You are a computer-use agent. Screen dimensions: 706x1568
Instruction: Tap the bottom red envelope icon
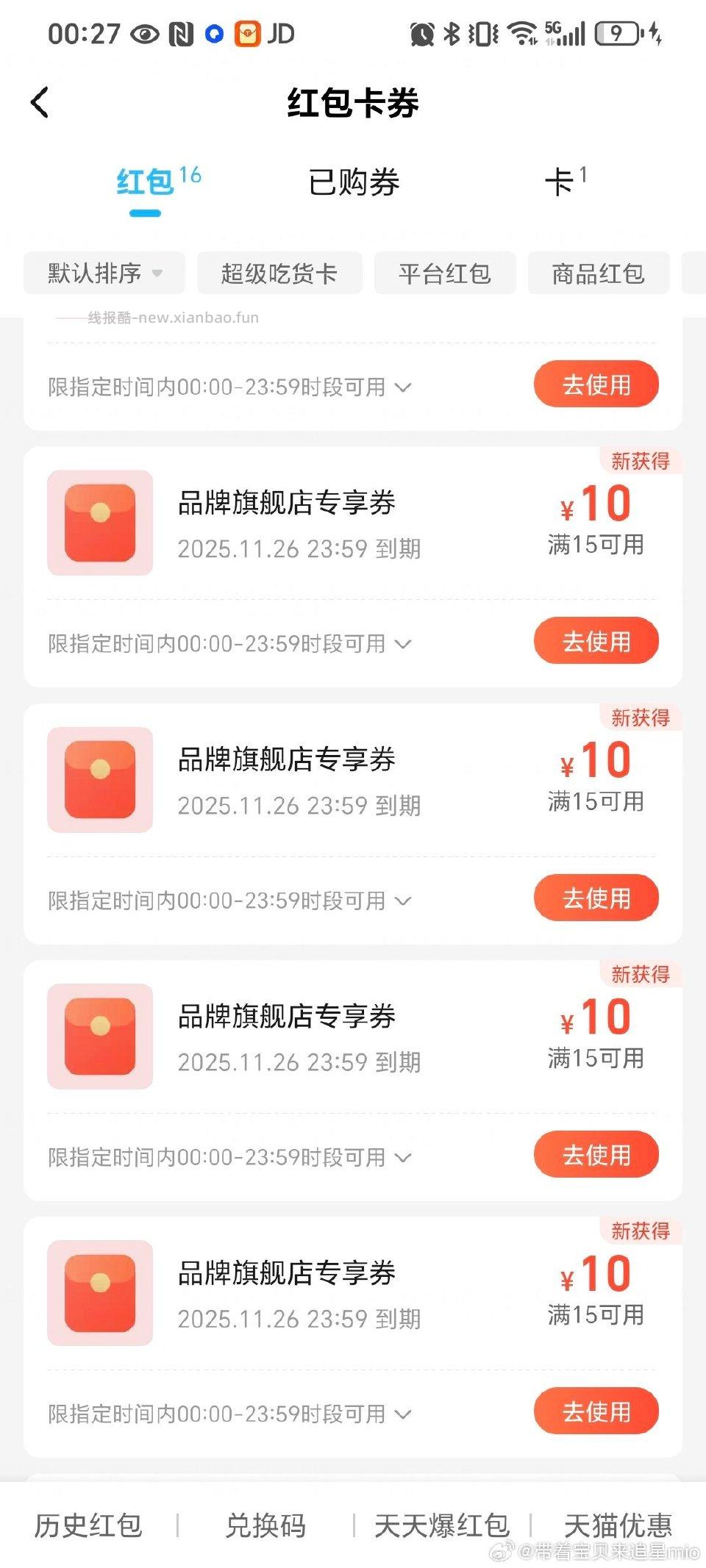click(100, 1295)
